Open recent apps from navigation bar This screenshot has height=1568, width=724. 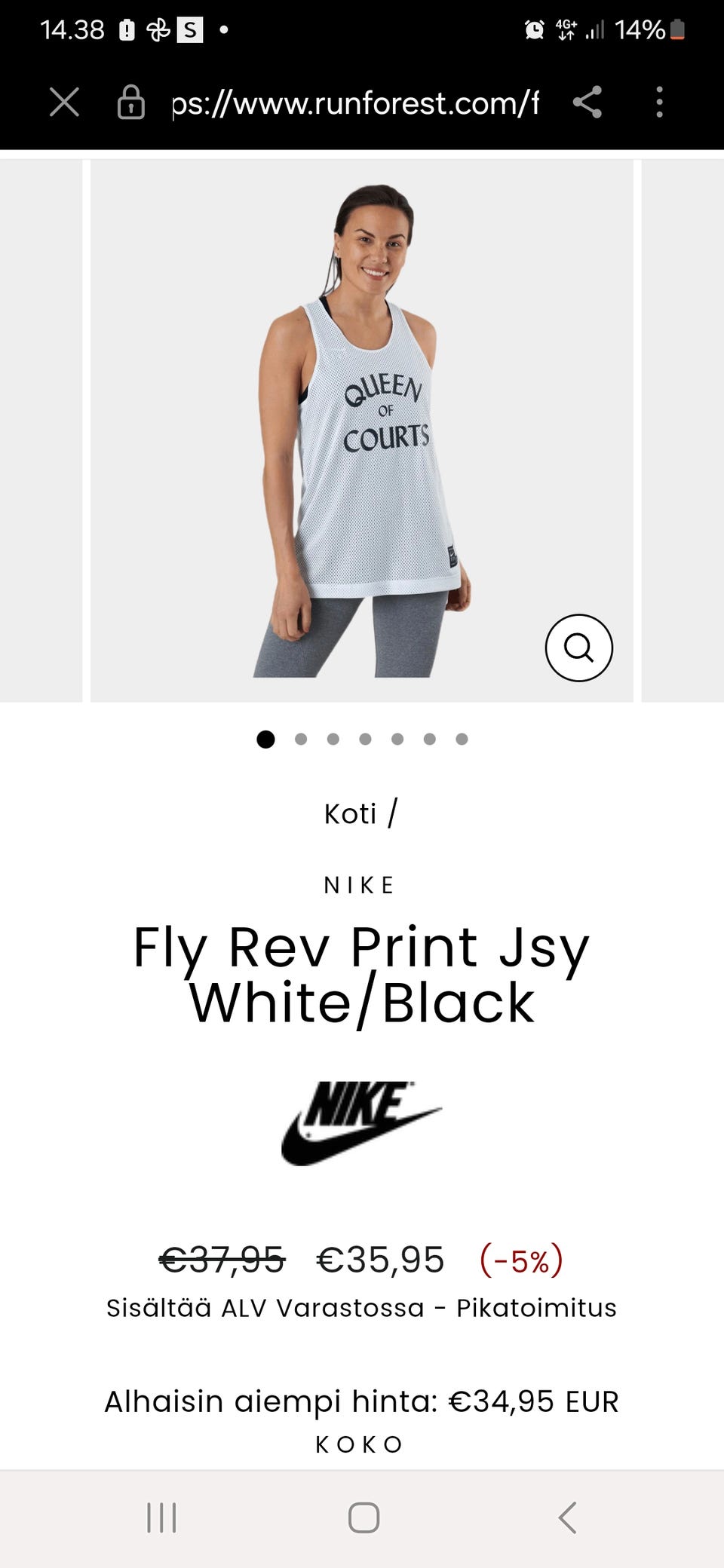pyautogui.click(x=161, y=1517)
